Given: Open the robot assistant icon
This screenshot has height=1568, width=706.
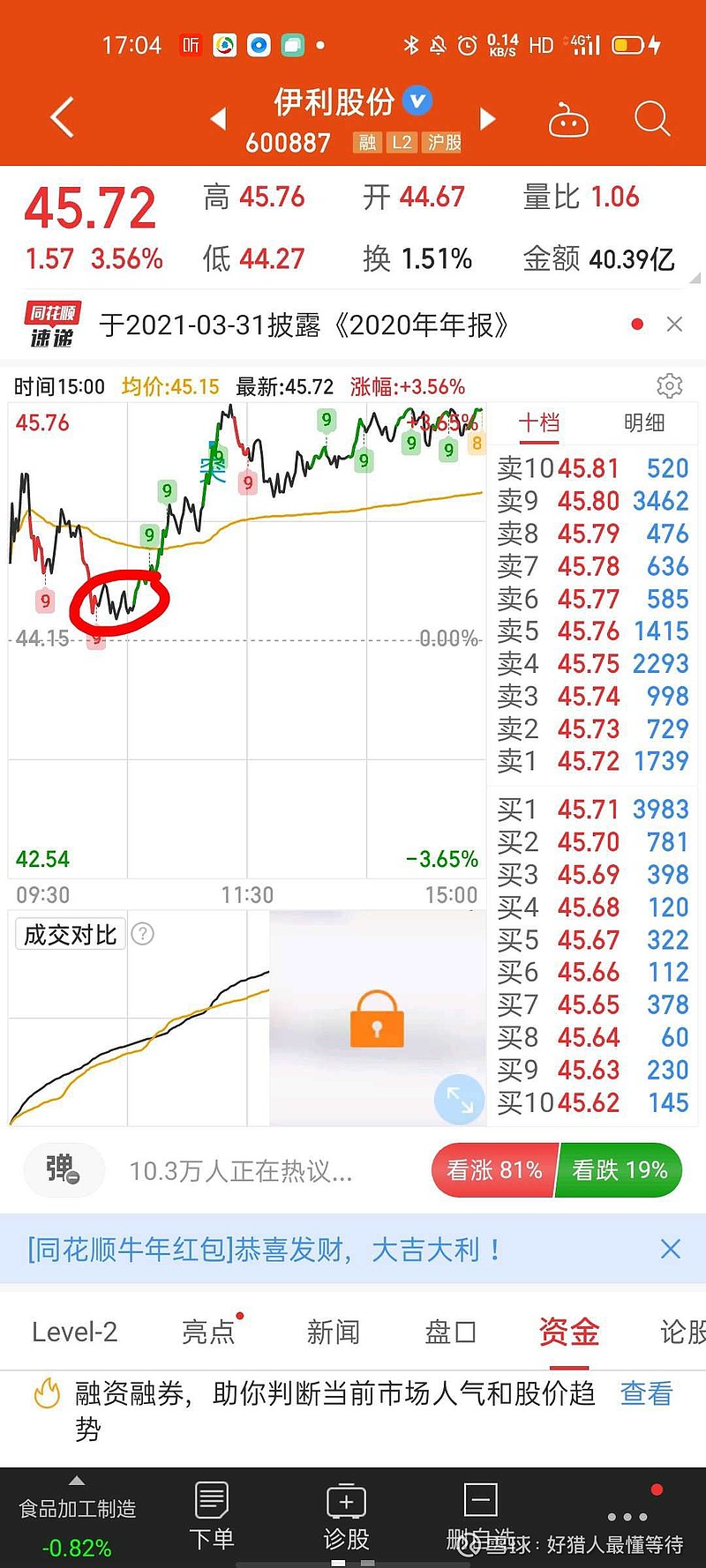Looking at the screenshot, I should (x=568, y=119).
